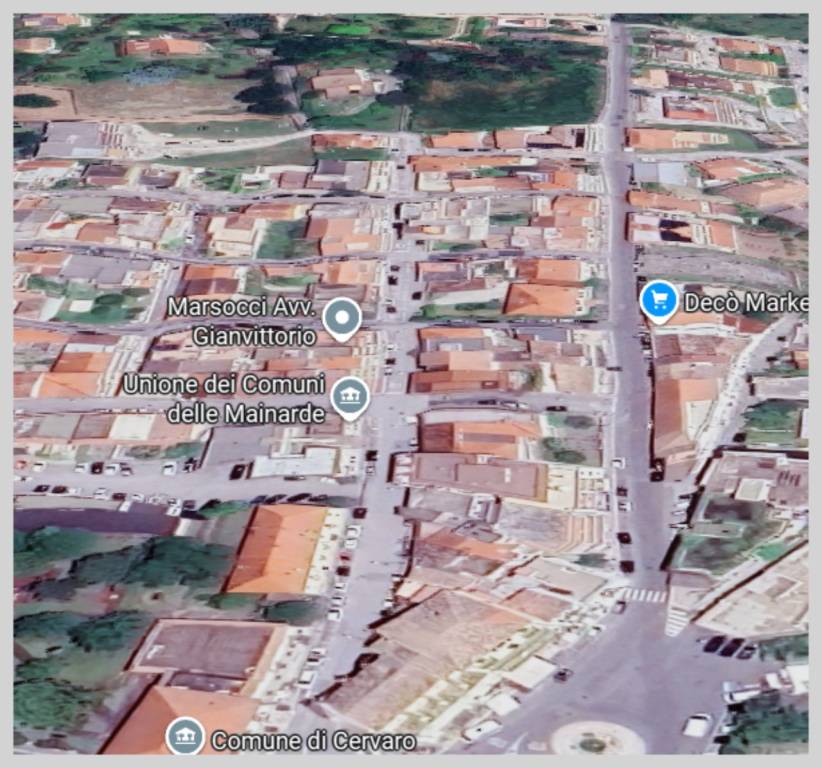This screenshot has width=822, height=768.
Task: Select the Unione dei Comuni delle Mainarde pin
Action: (349, 398)
